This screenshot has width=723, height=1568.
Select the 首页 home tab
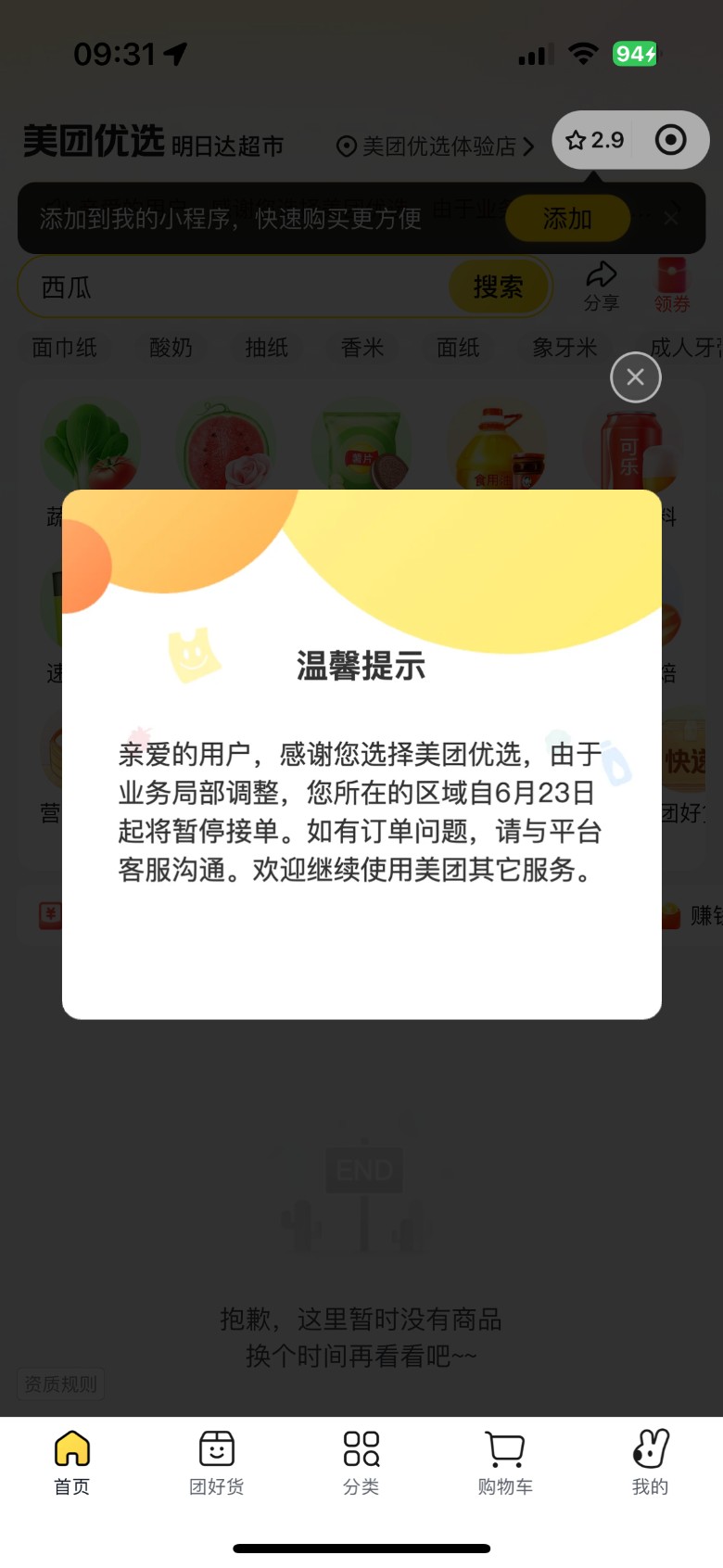coord(72,1462)
